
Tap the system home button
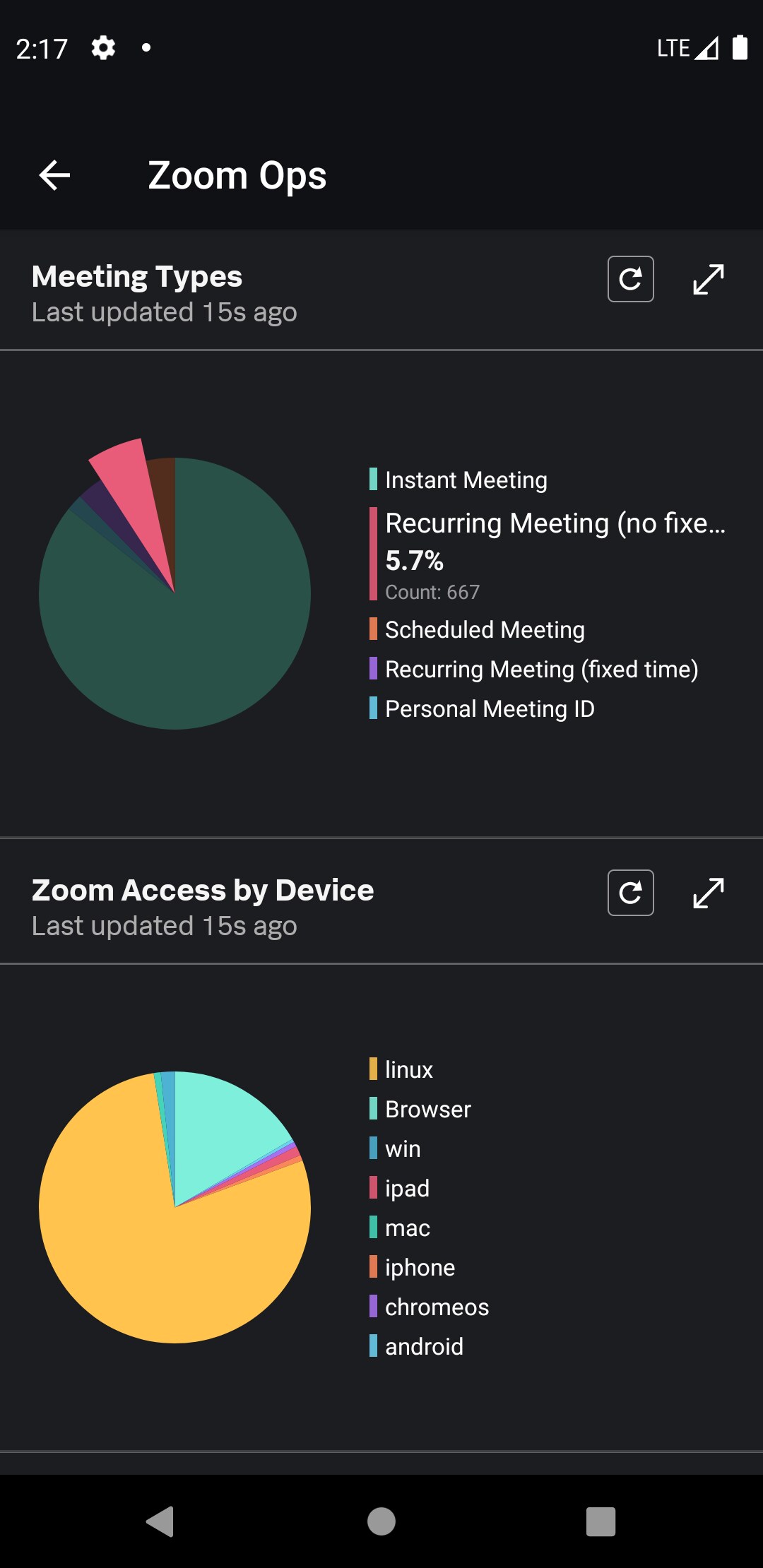point(381,1521)
